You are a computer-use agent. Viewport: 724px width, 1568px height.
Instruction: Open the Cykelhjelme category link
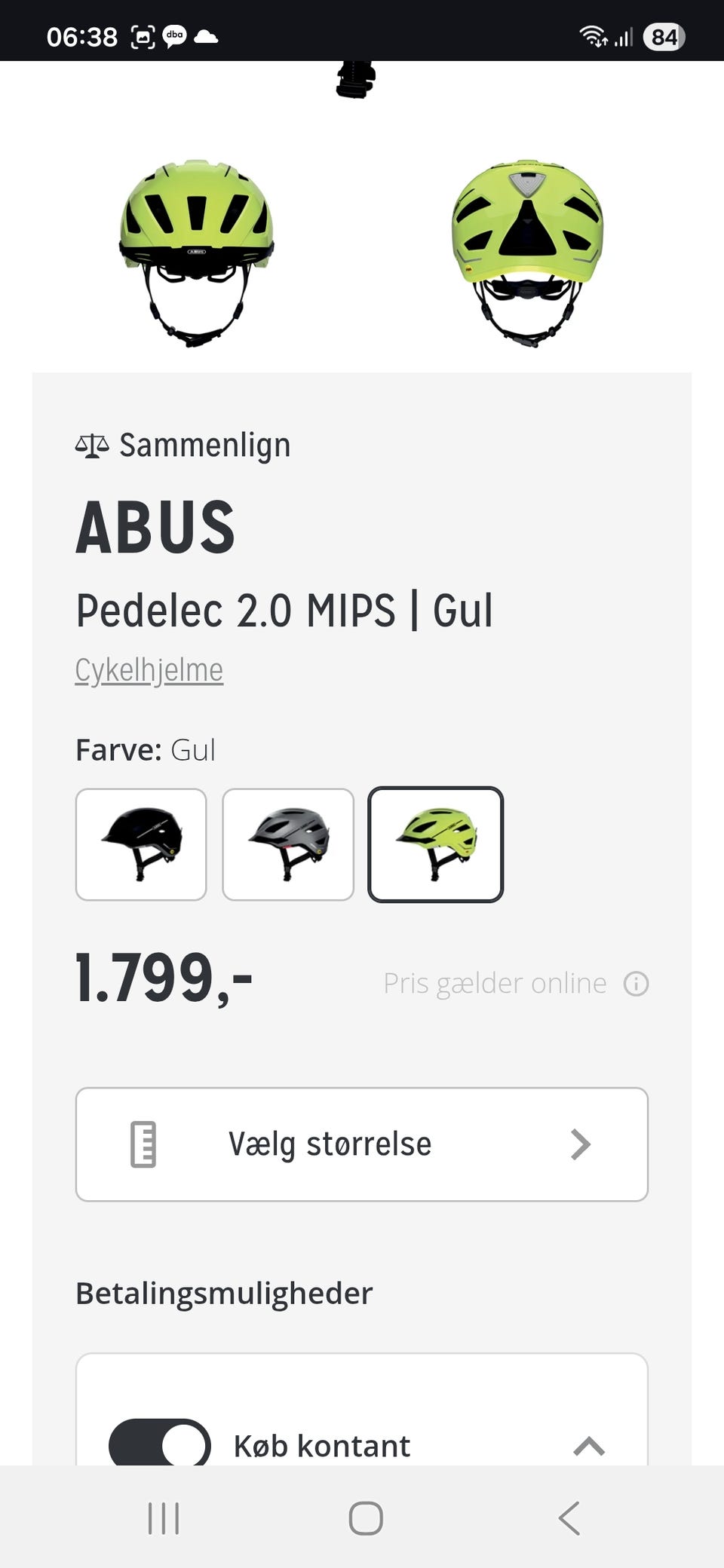click(149, 669)
